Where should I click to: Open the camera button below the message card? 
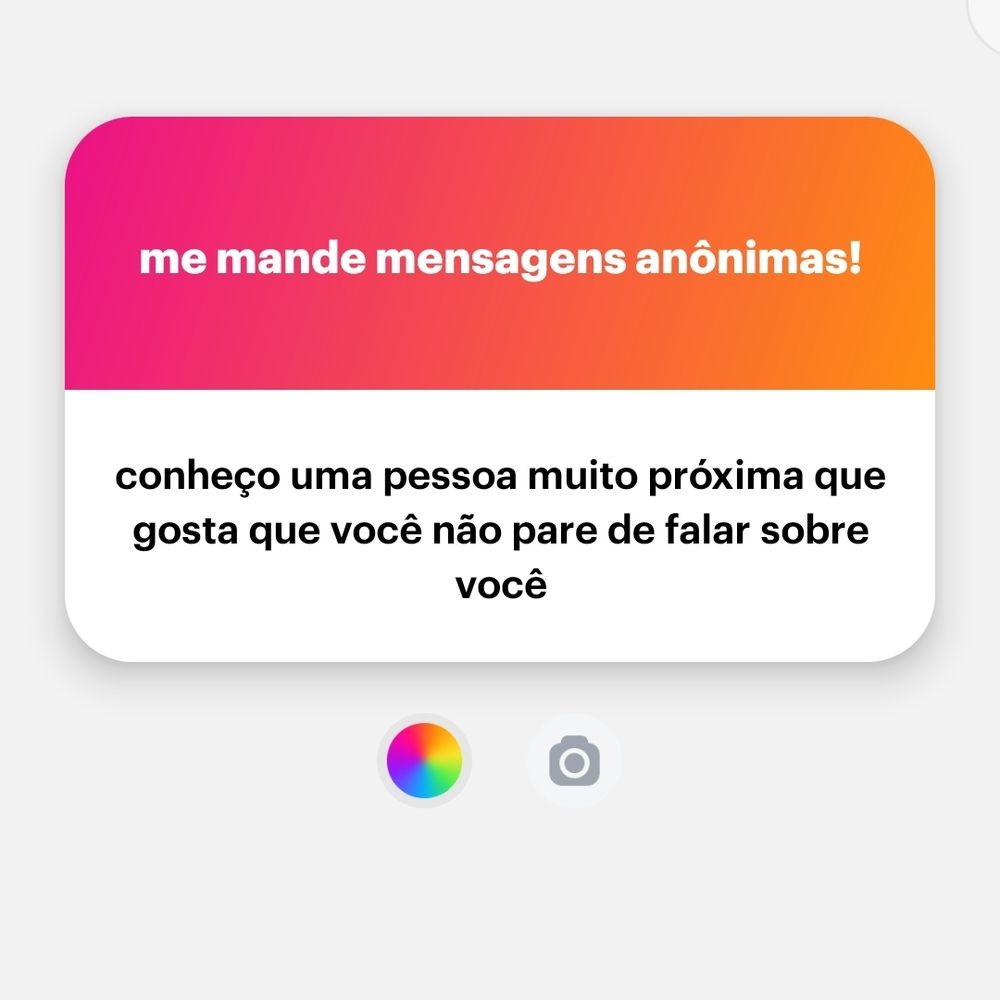point(574,762)
